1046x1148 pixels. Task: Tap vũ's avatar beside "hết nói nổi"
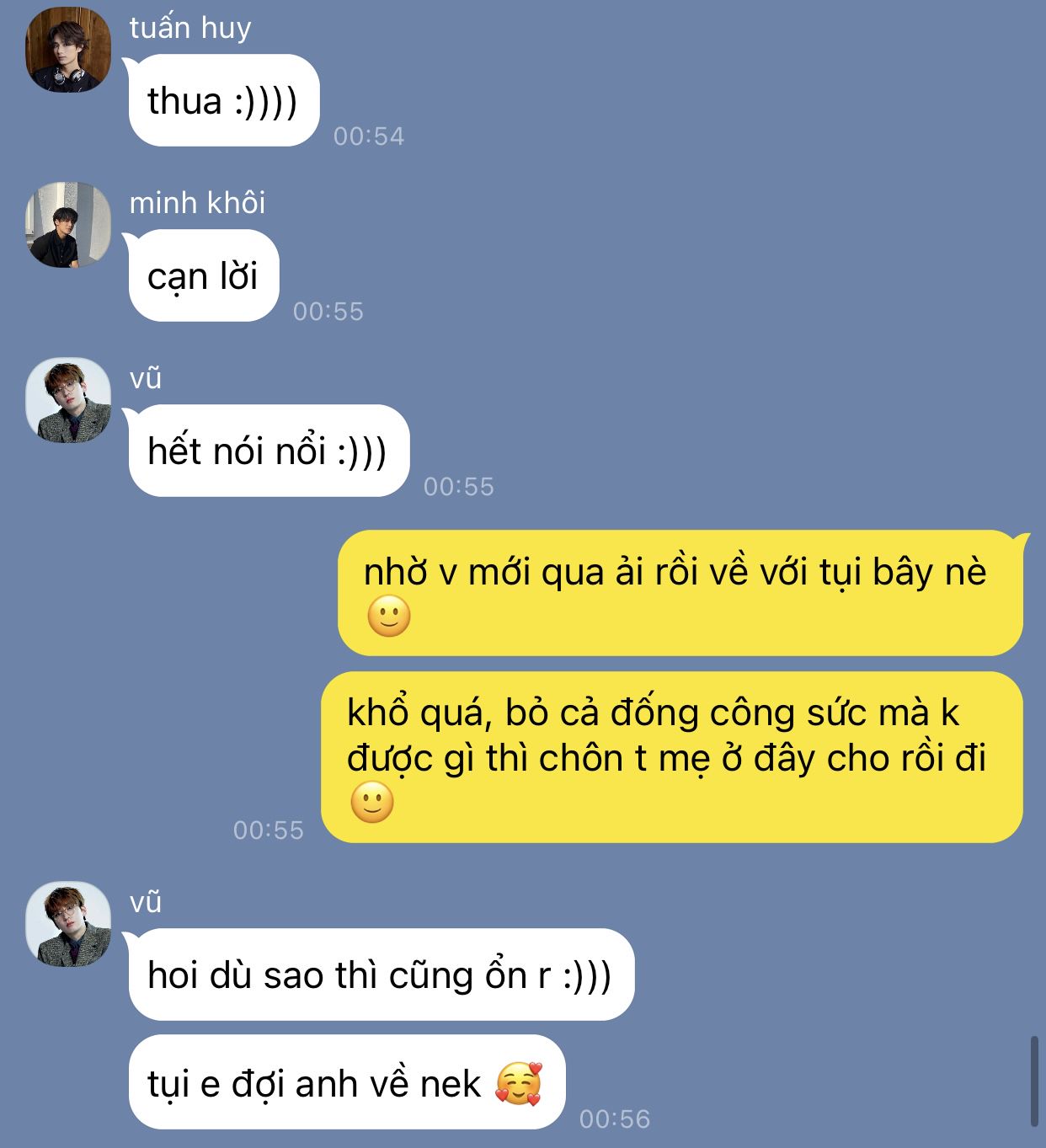[69, 401]
